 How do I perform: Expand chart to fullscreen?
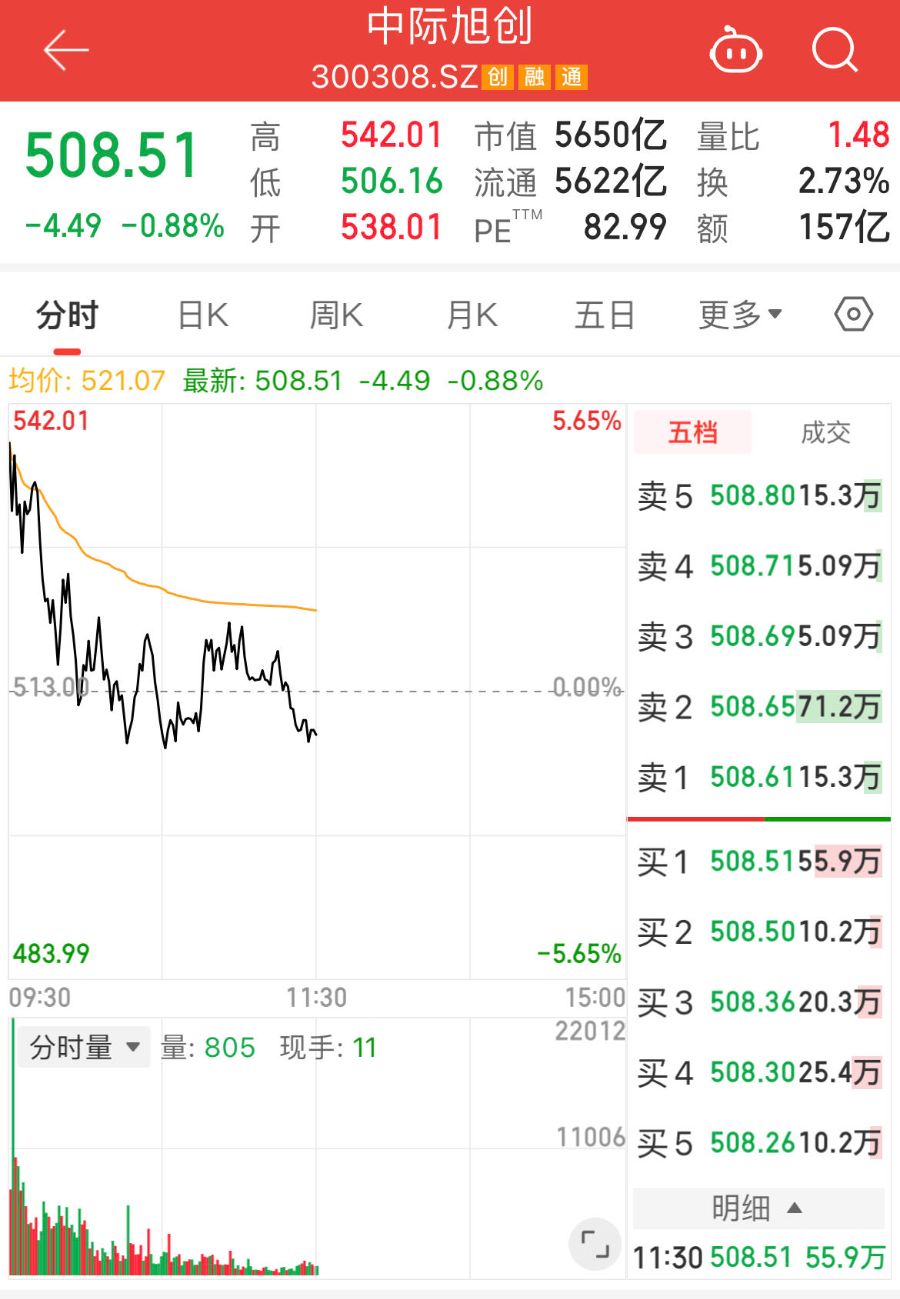595,1244
